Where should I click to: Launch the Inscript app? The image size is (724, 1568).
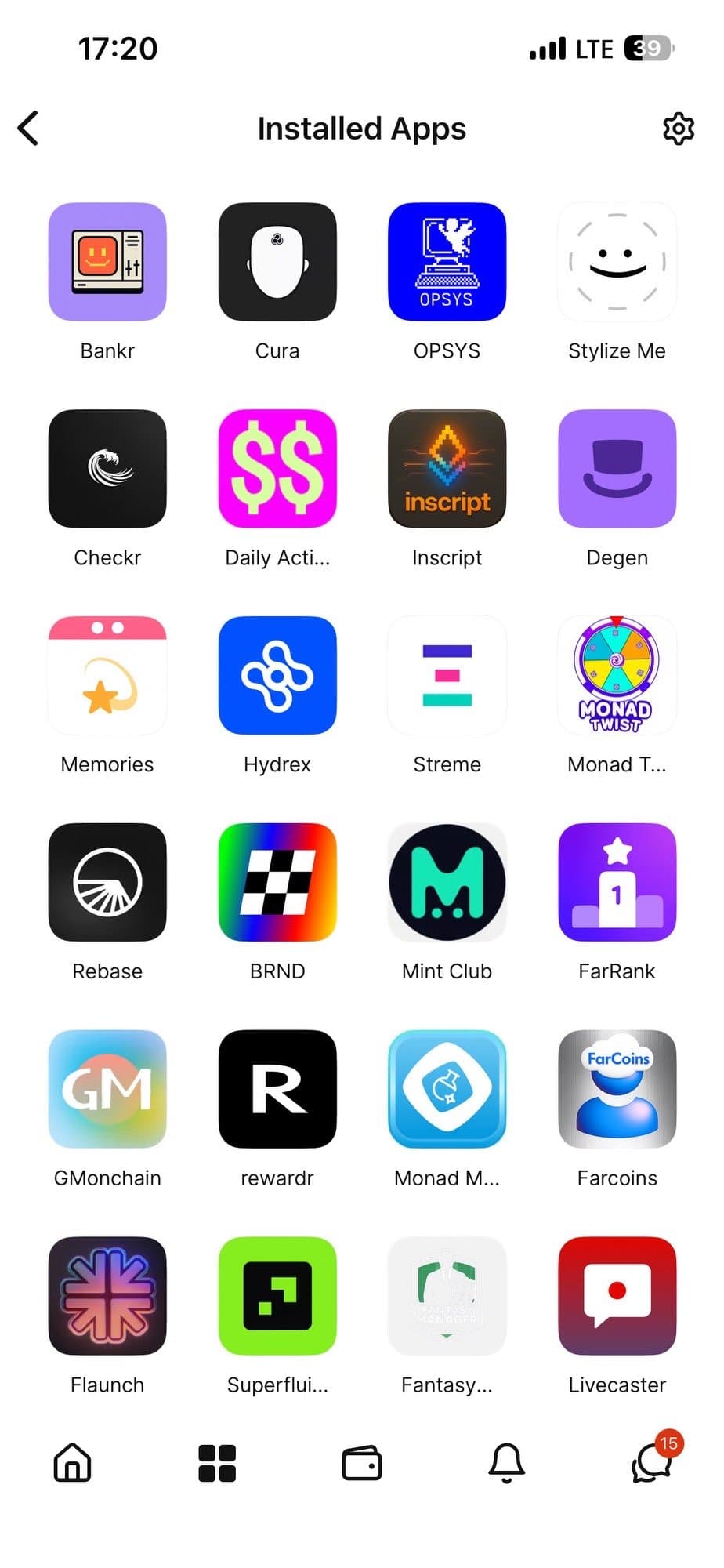click(x=447, y=469)
